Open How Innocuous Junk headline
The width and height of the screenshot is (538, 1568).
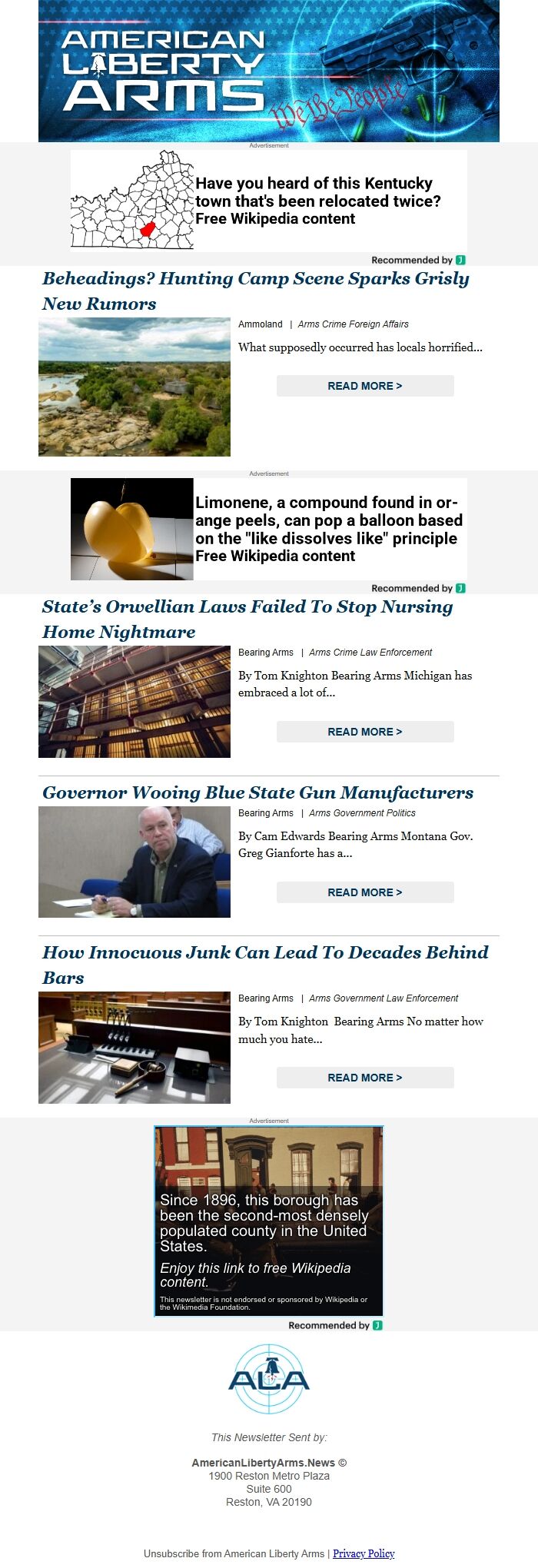click(x=265, y=964)
